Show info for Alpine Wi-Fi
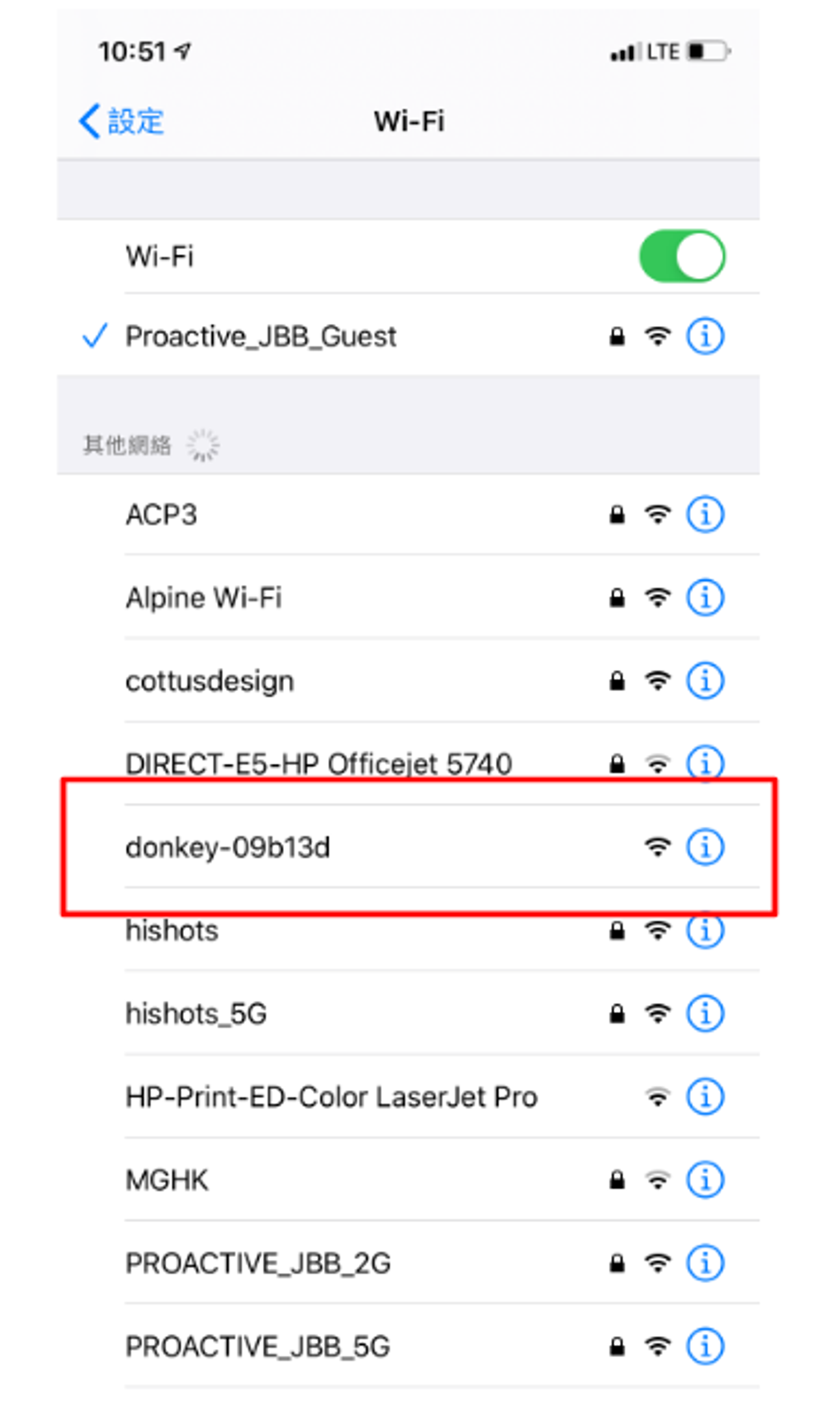The width and height of the screenshot is (840, 1406). pyautogui.click(x=704, y=597)
